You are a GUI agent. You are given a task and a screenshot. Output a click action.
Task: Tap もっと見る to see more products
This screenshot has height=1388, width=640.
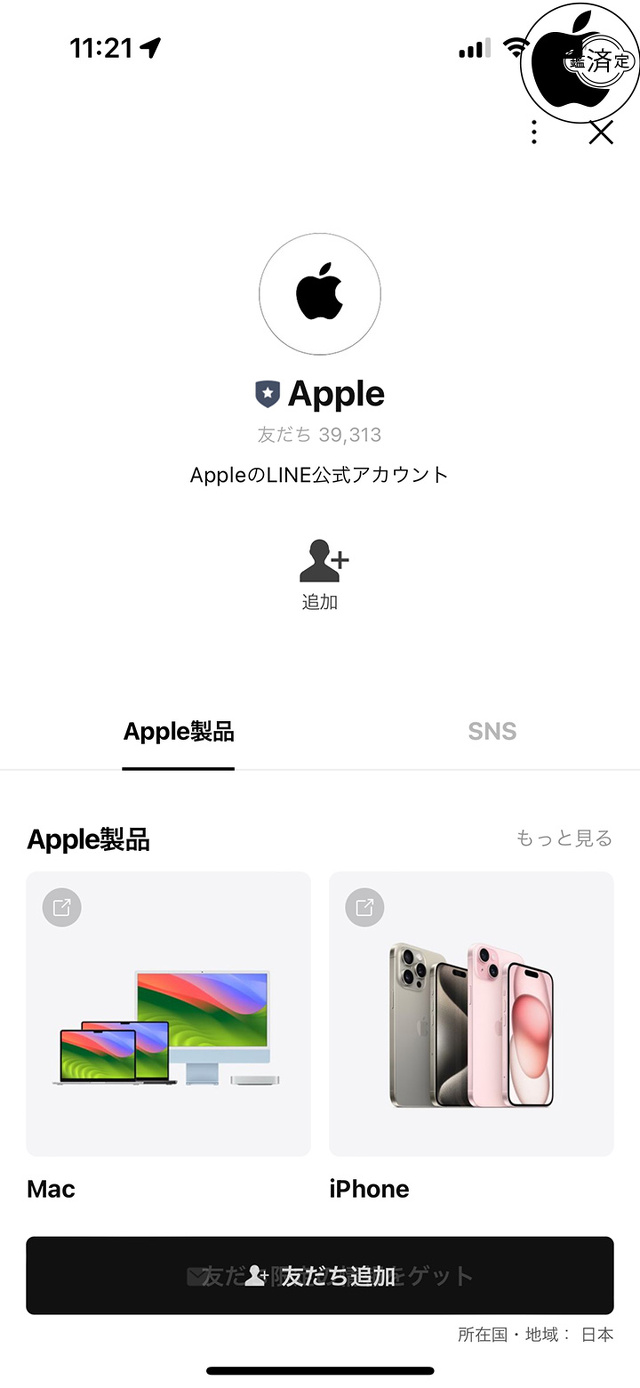pos(564,838)
